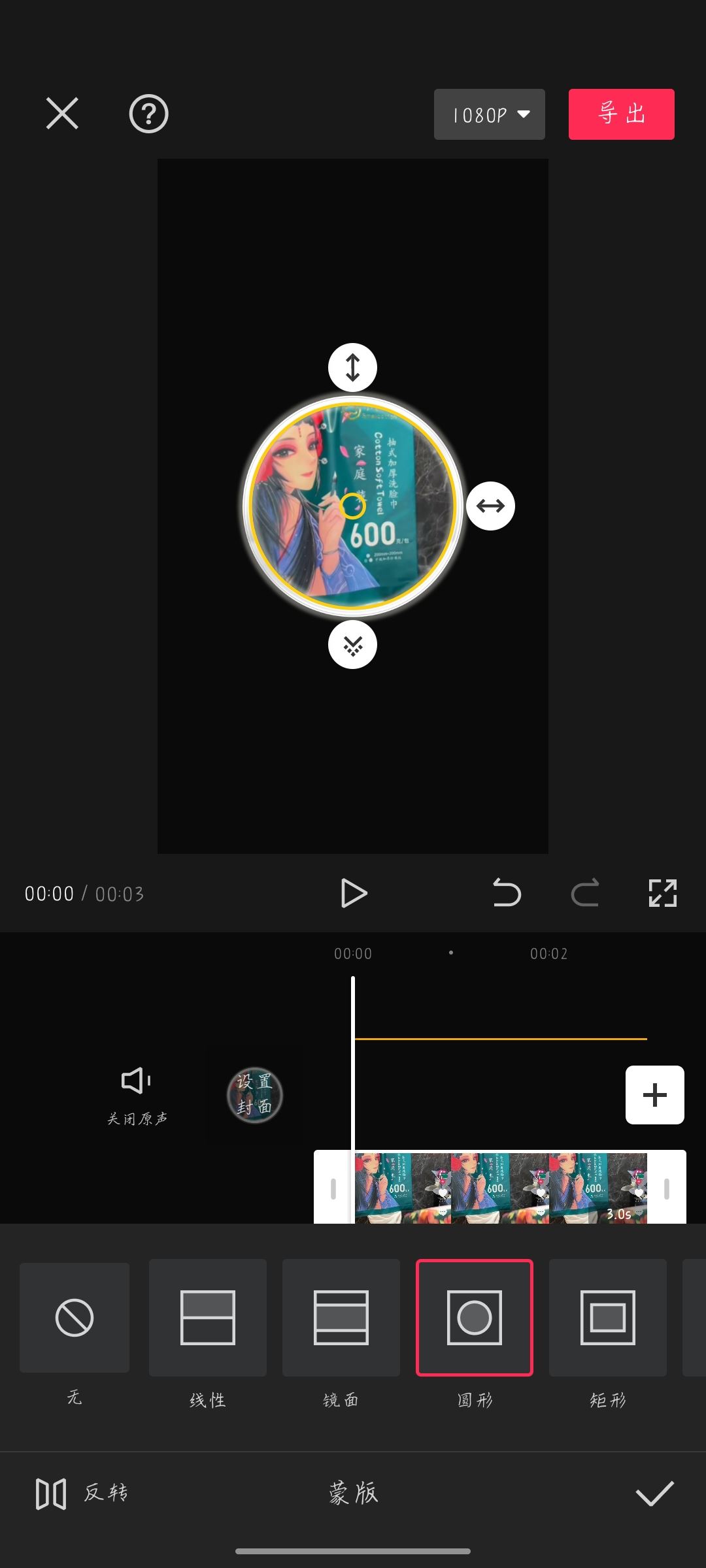Choose the 镜面 mirror mask
Image resolution: width=706 pixels, height=1568 pixels.
(341, 1318)
